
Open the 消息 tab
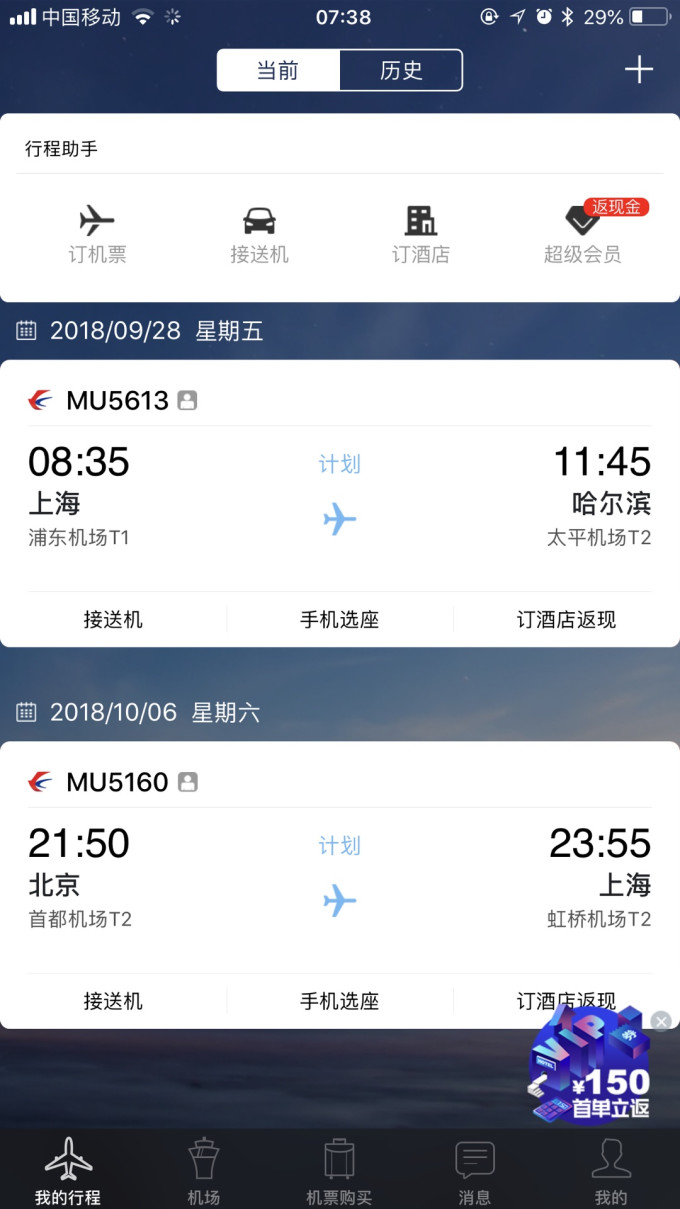click(475, 1170)
